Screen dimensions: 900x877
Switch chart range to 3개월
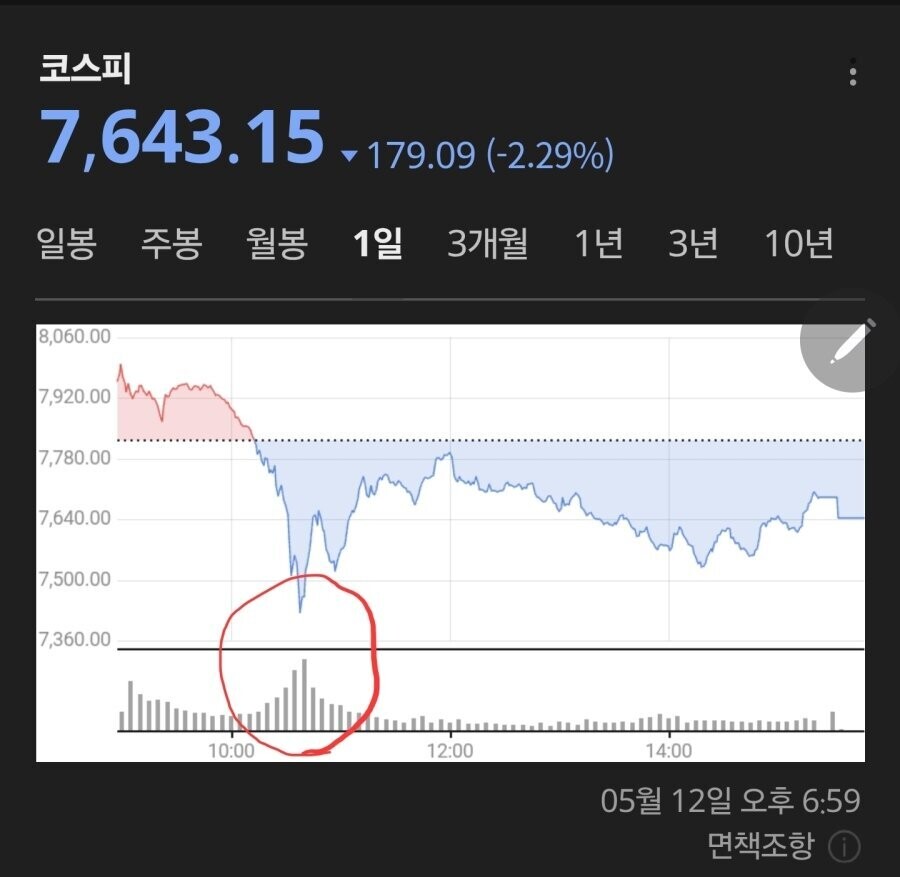pos(487,243)
